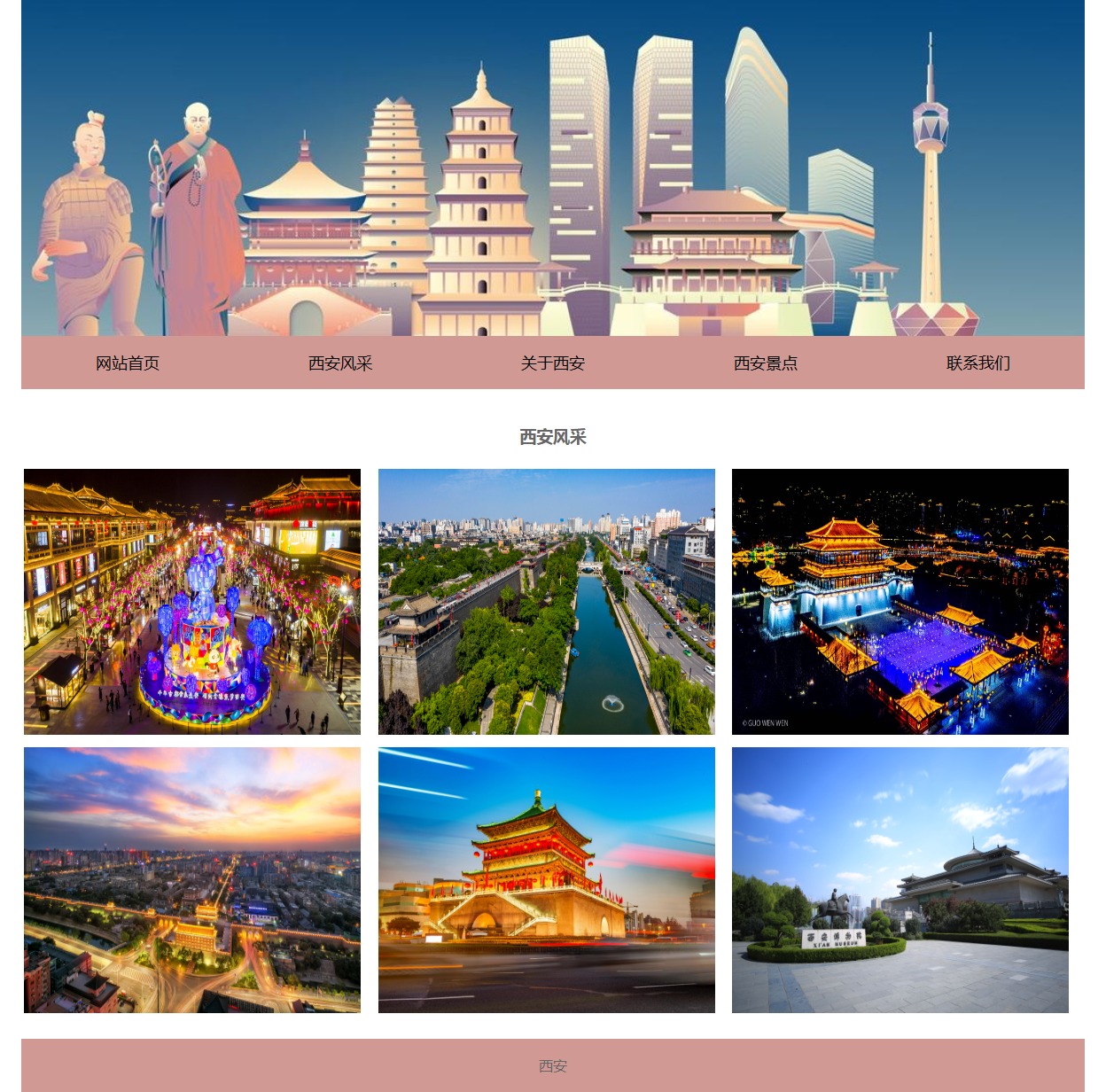Viewport: 1106px width, 1092px height.
Task: Go to the 关于西安 page
Action: (x=553, y=363)
